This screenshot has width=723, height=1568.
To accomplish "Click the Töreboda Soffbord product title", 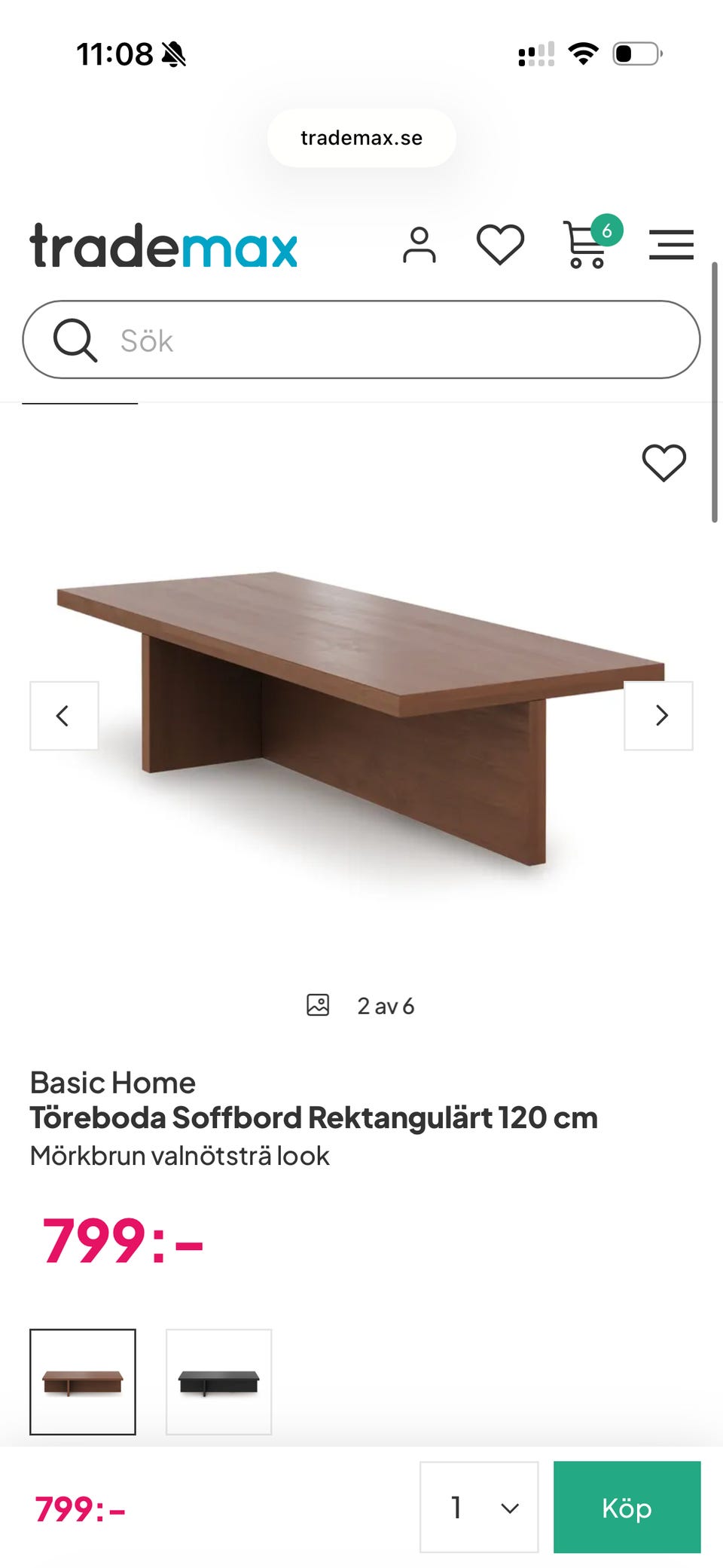I will (x=313, y=1117).
